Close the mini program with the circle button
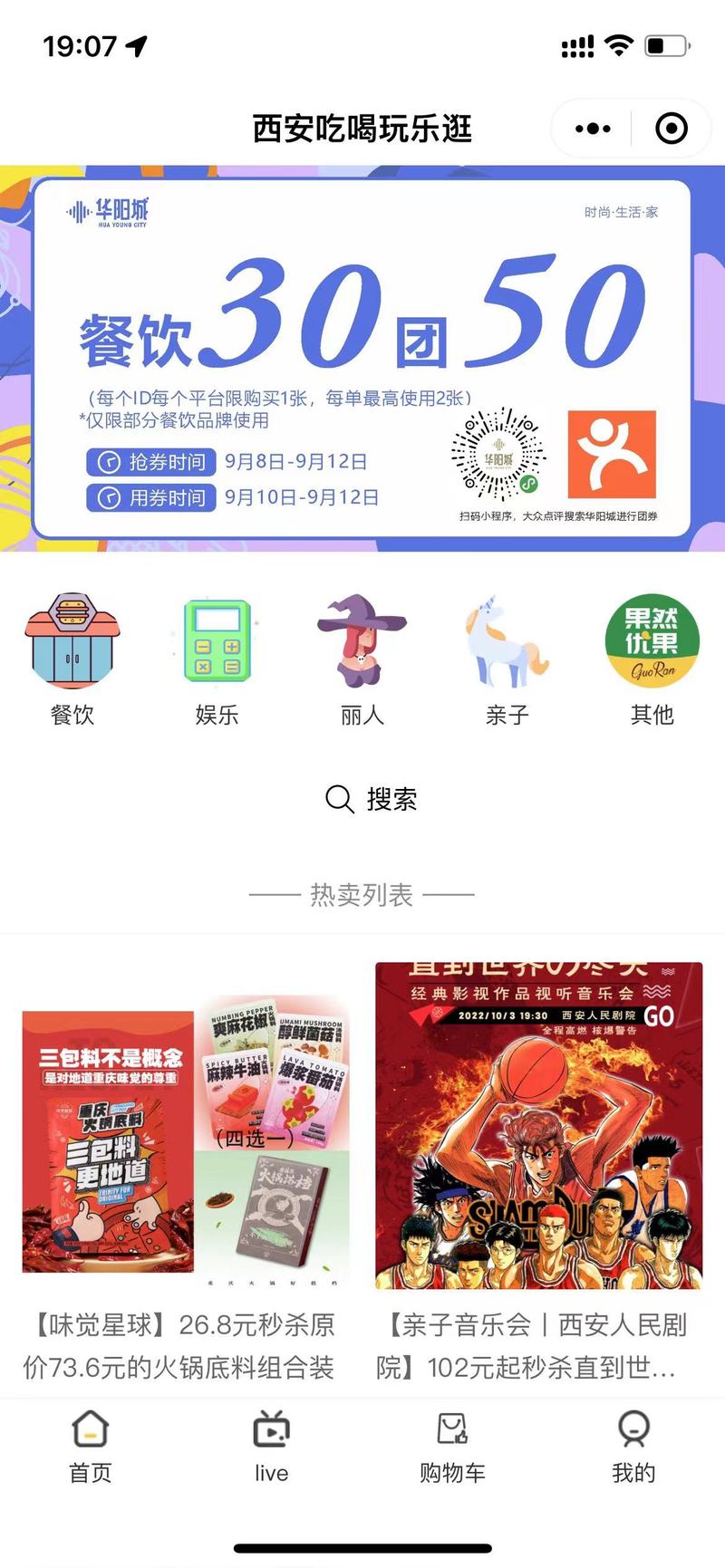The width and height of the screenshot is (725, 1568). pos(672,129)
